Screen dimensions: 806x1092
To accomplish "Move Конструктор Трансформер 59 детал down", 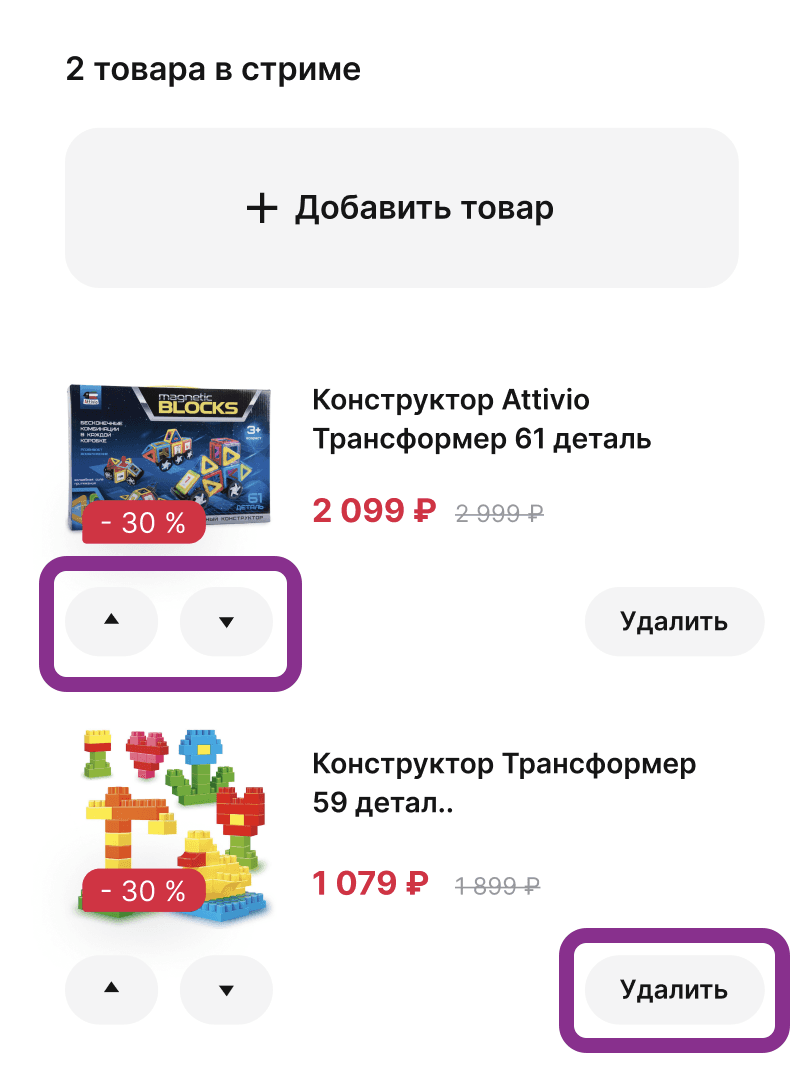I will [226, 989].
